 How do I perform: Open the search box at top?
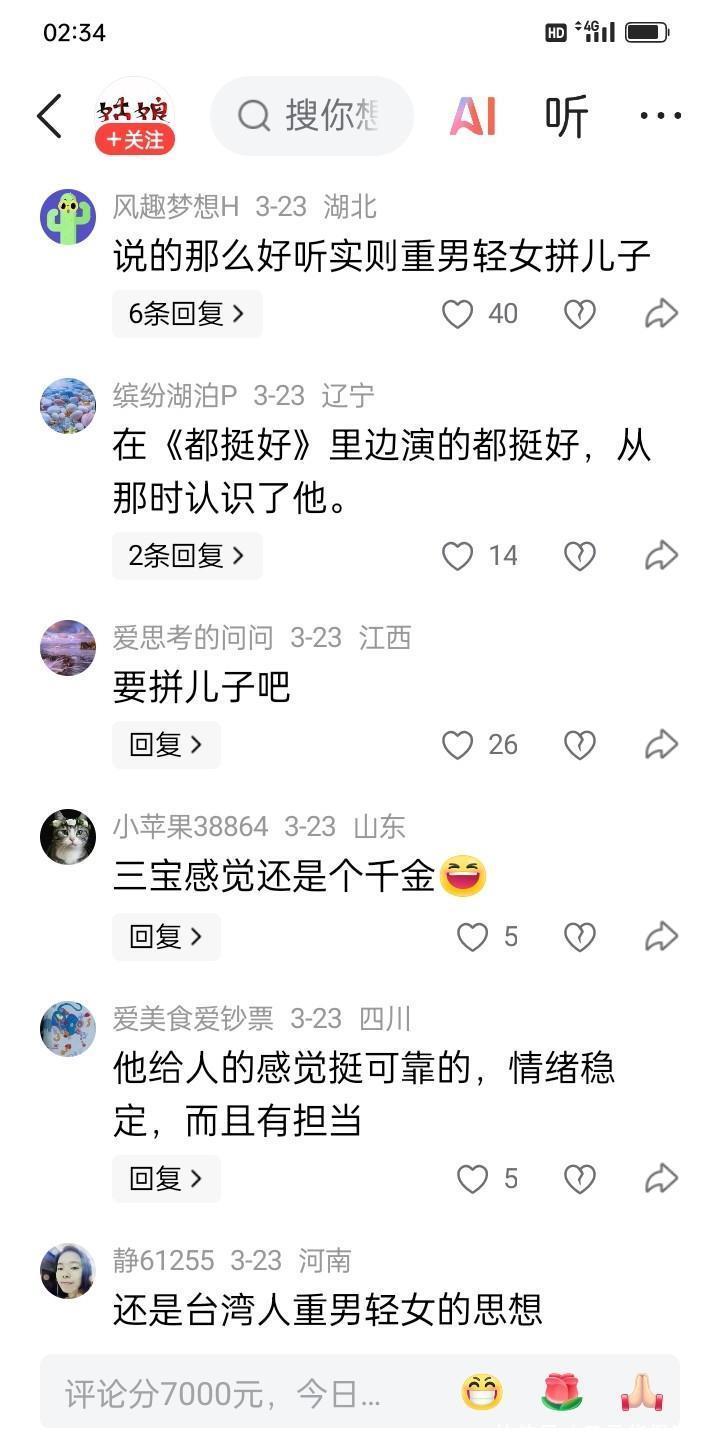(312, 116)
